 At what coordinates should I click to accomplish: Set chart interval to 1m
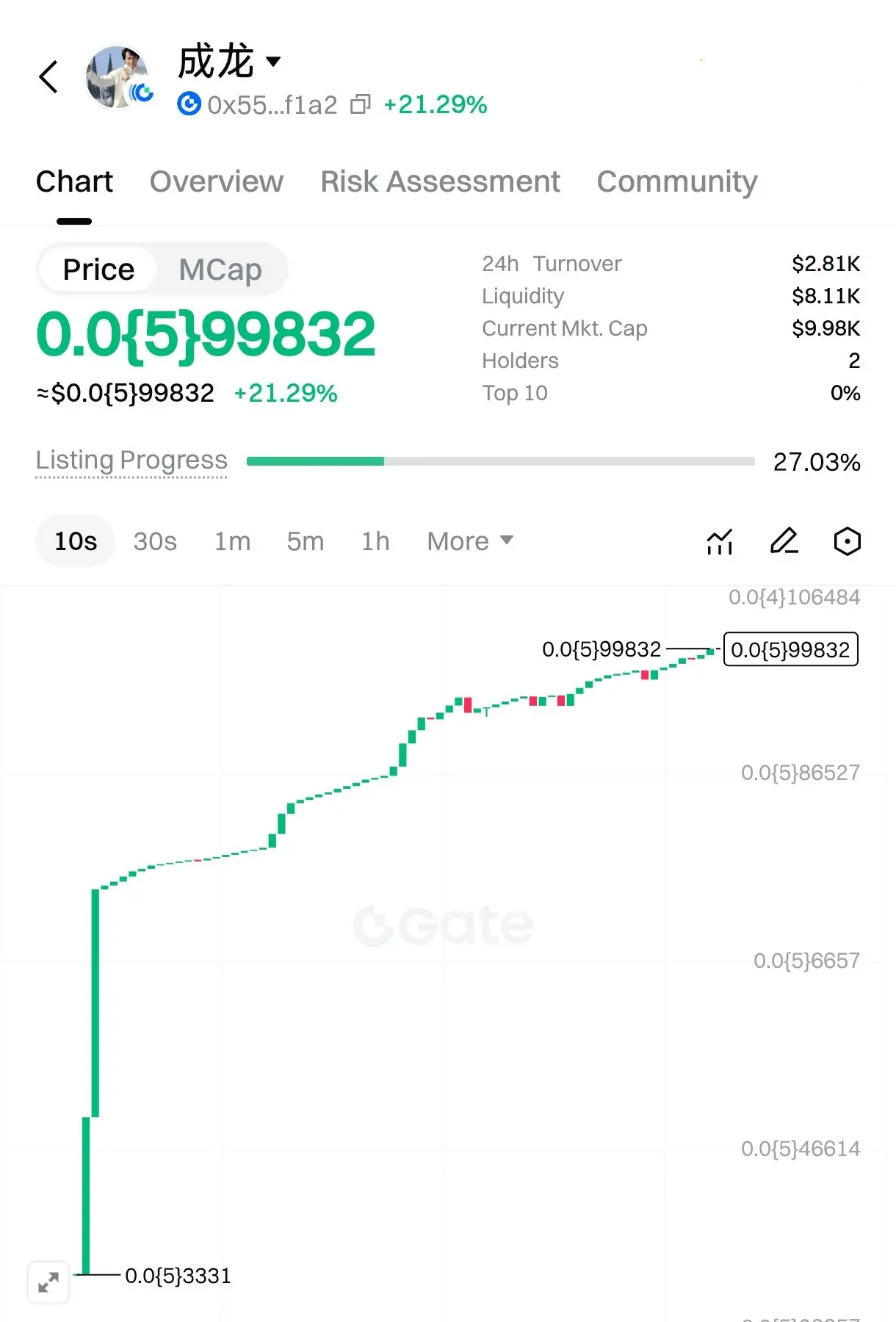232,541
